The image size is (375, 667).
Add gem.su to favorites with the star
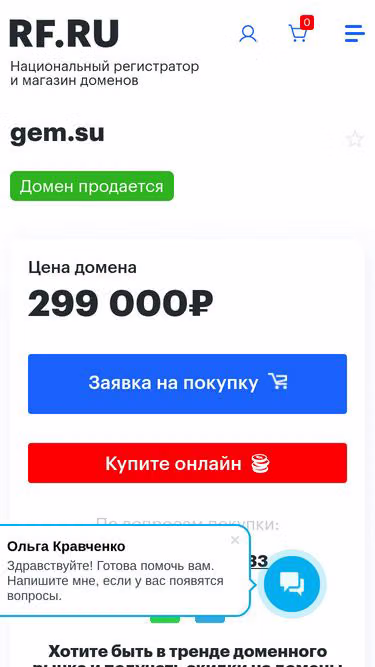pyautogui.click(x=355, y=139)
